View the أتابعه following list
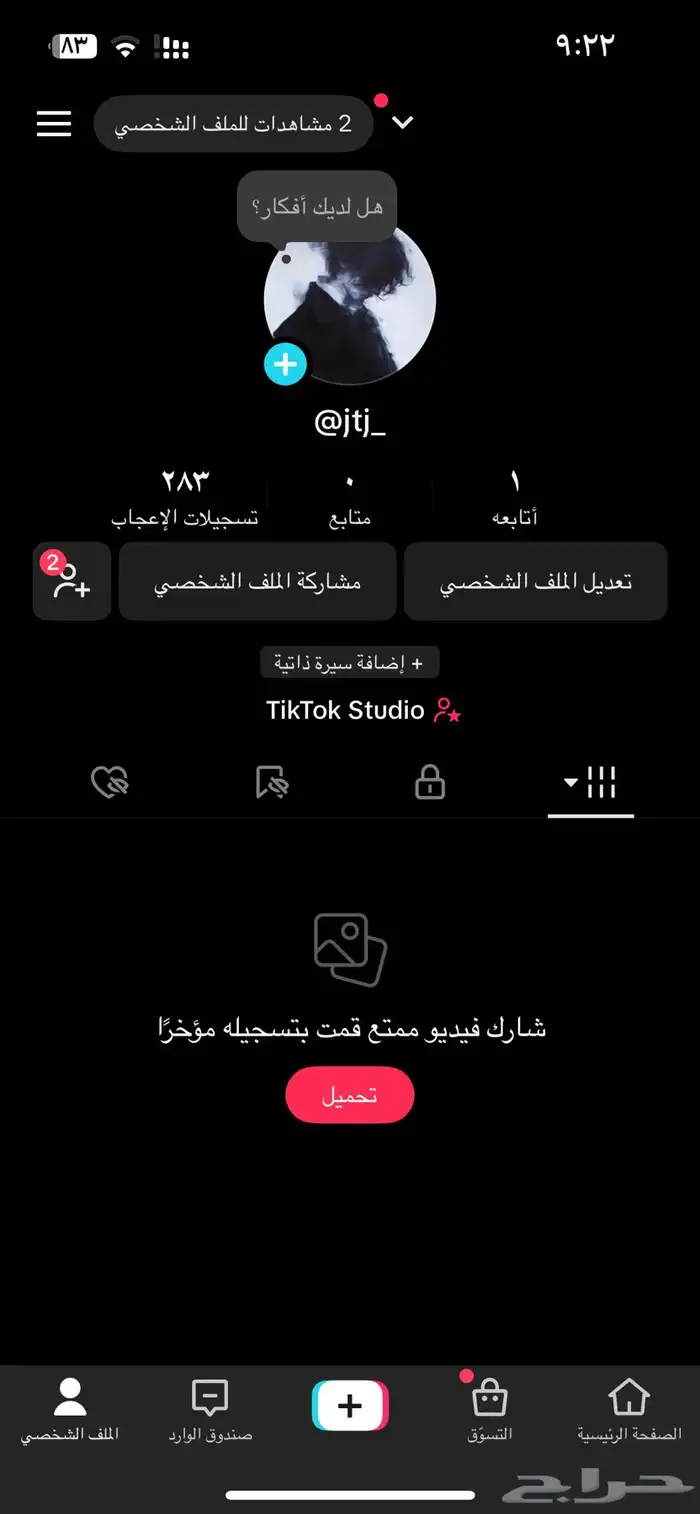The width and height of the screenshot is (700, 1514). [515, 497]
